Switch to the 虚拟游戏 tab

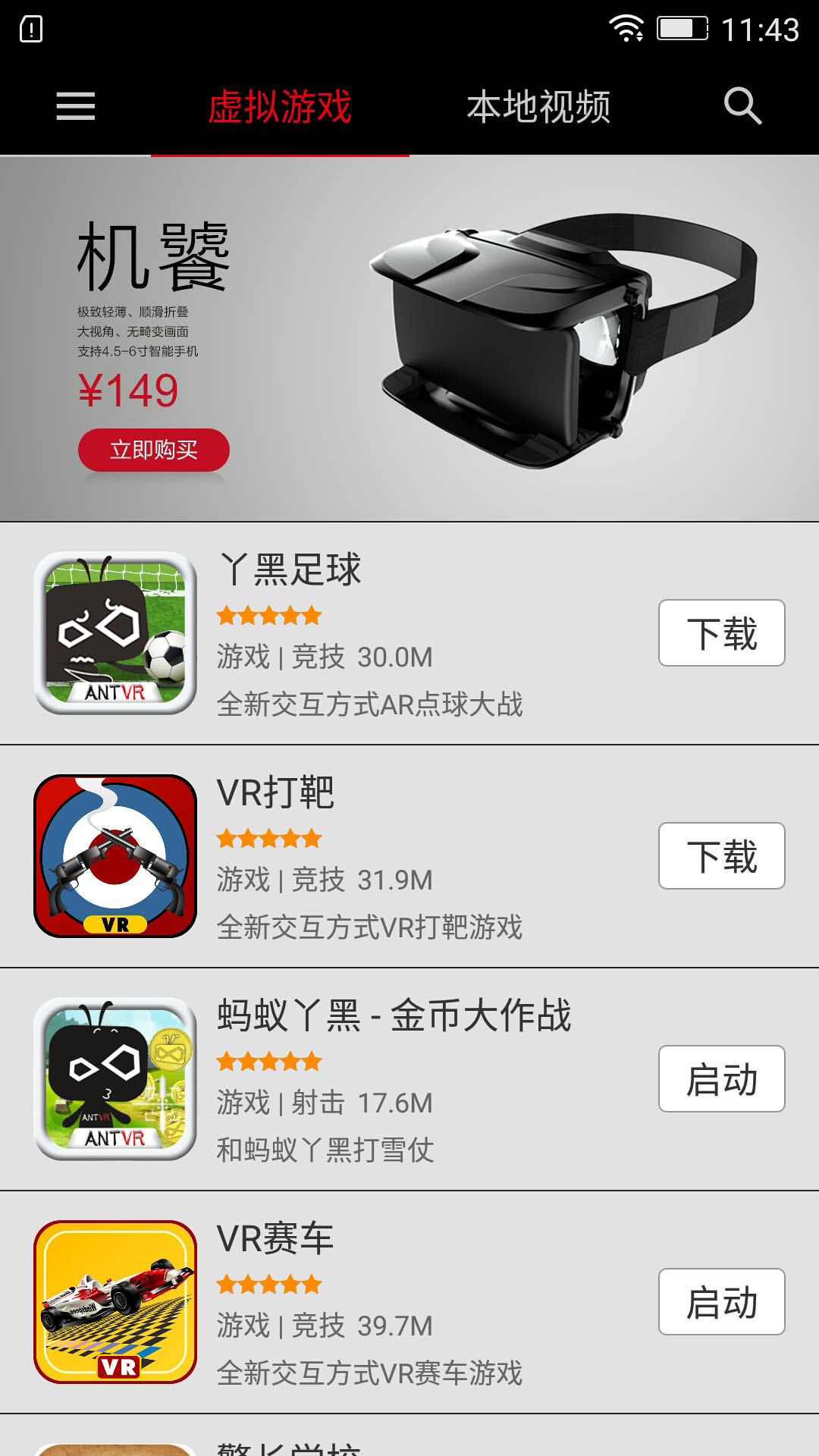pyautogui.click(x=281, y=106)
